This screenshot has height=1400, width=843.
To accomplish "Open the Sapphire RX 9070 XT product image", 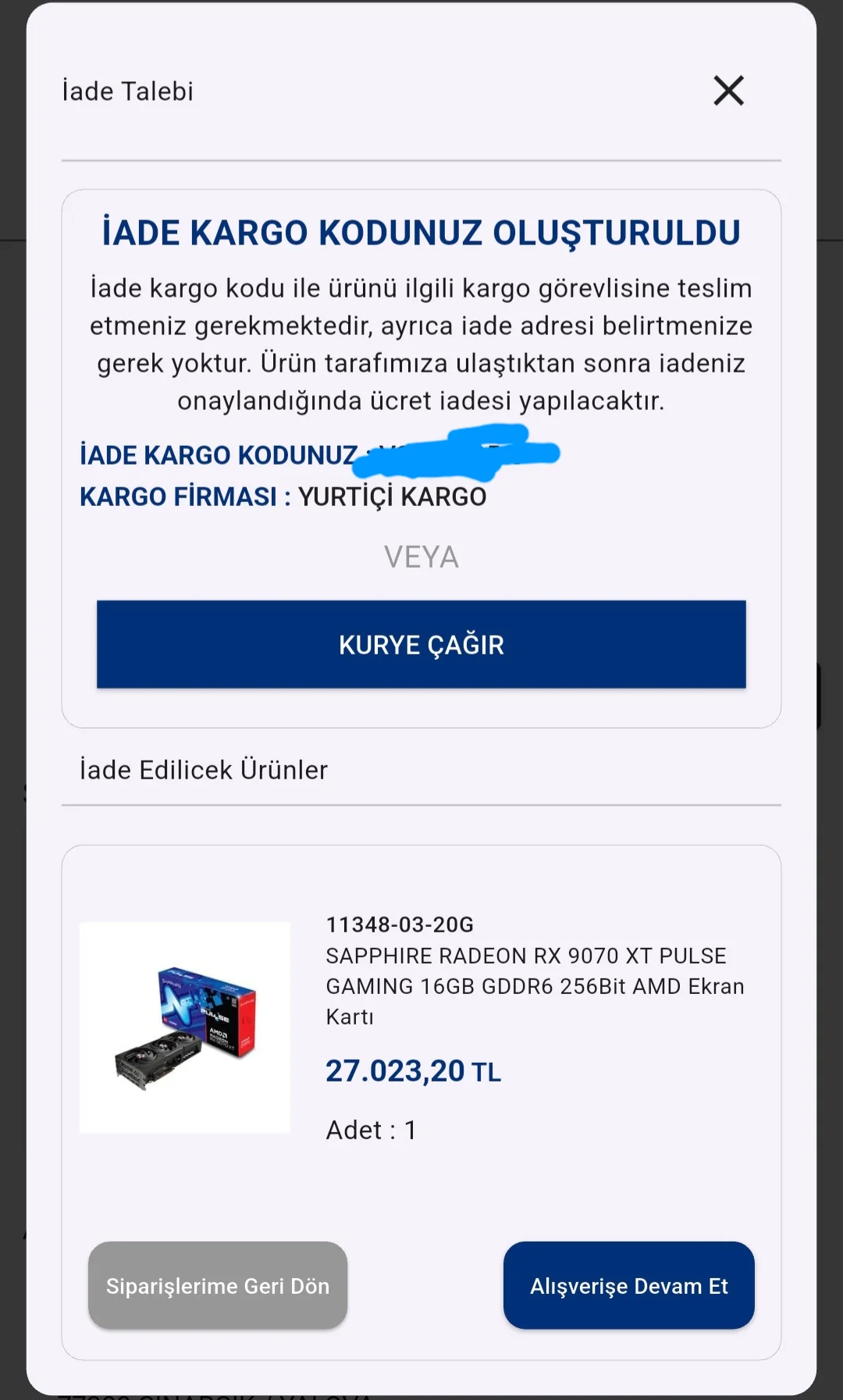I will point(185,1028).
